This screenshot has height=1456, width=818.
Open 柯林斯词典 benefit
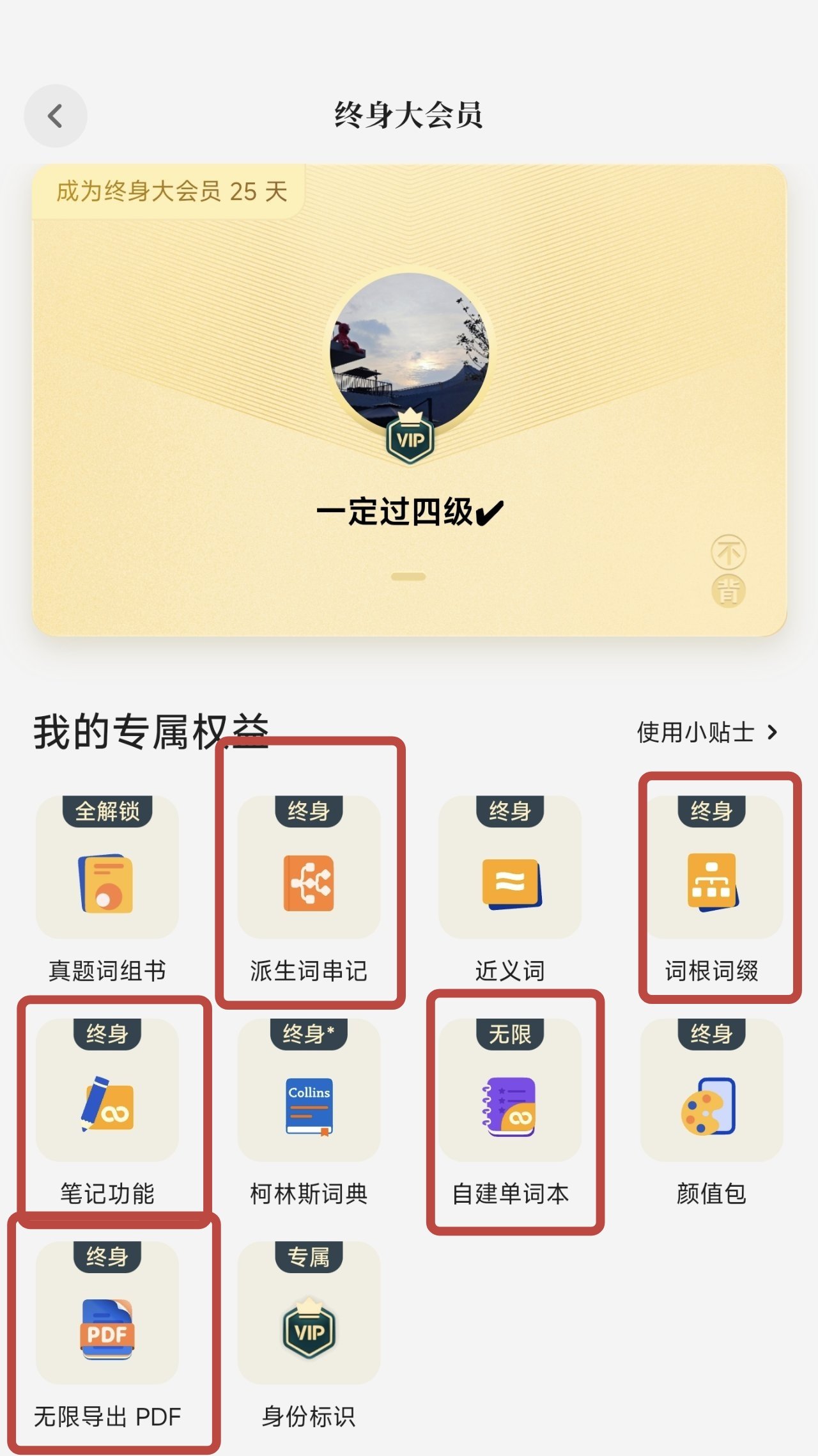point(309,1106)
